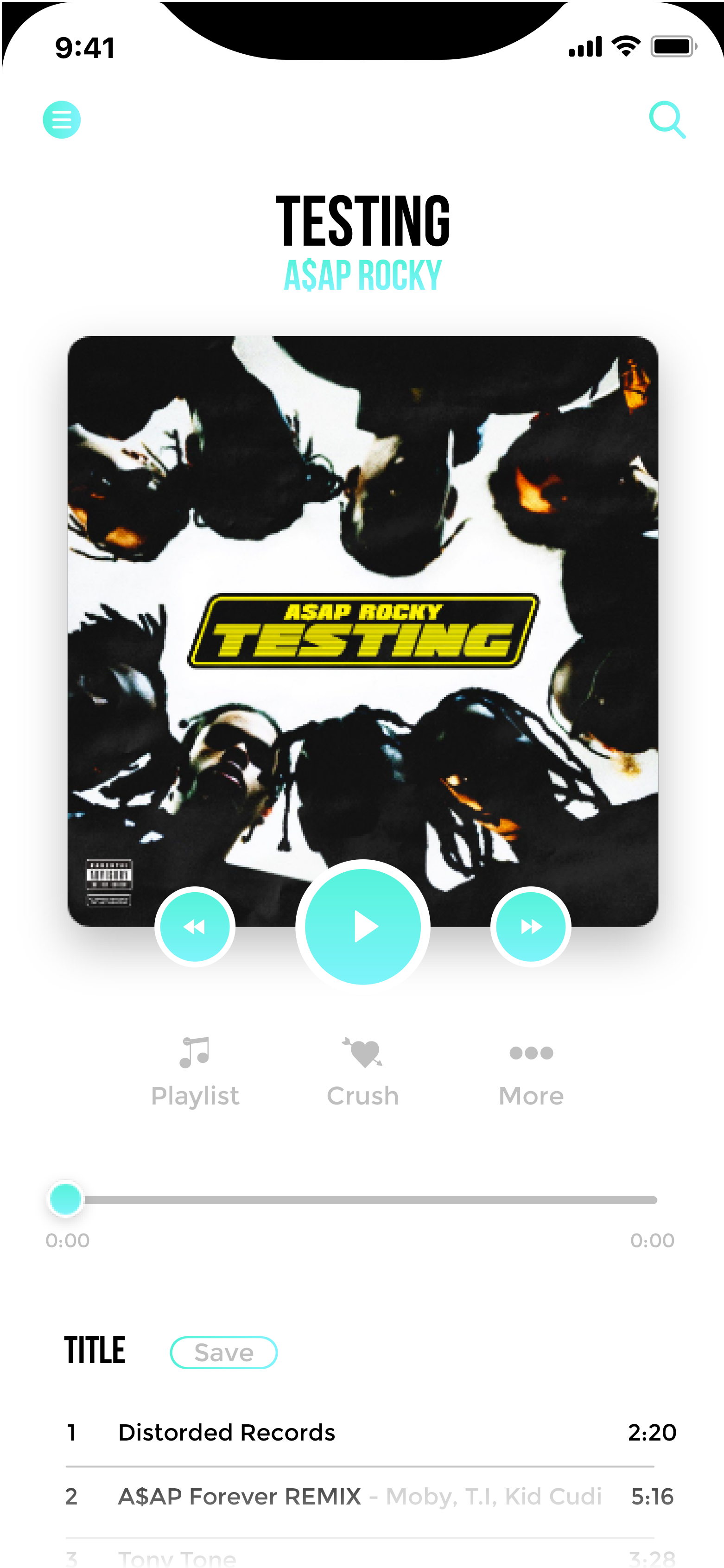The image size is (724, 1568).
Task: Save the track list
Action: (x=224, y=1352)
